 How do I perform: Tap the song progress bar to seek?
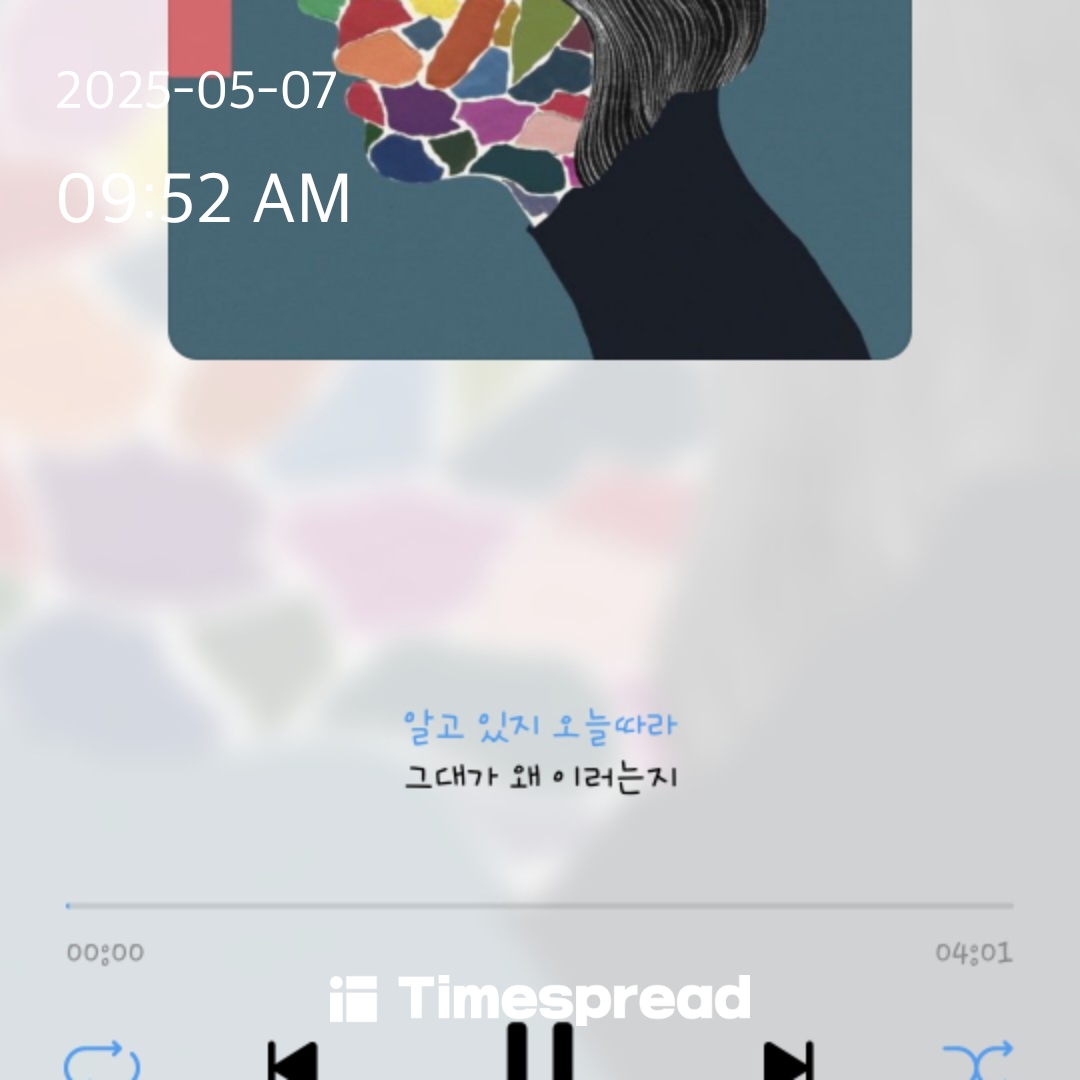pos(540,906)
